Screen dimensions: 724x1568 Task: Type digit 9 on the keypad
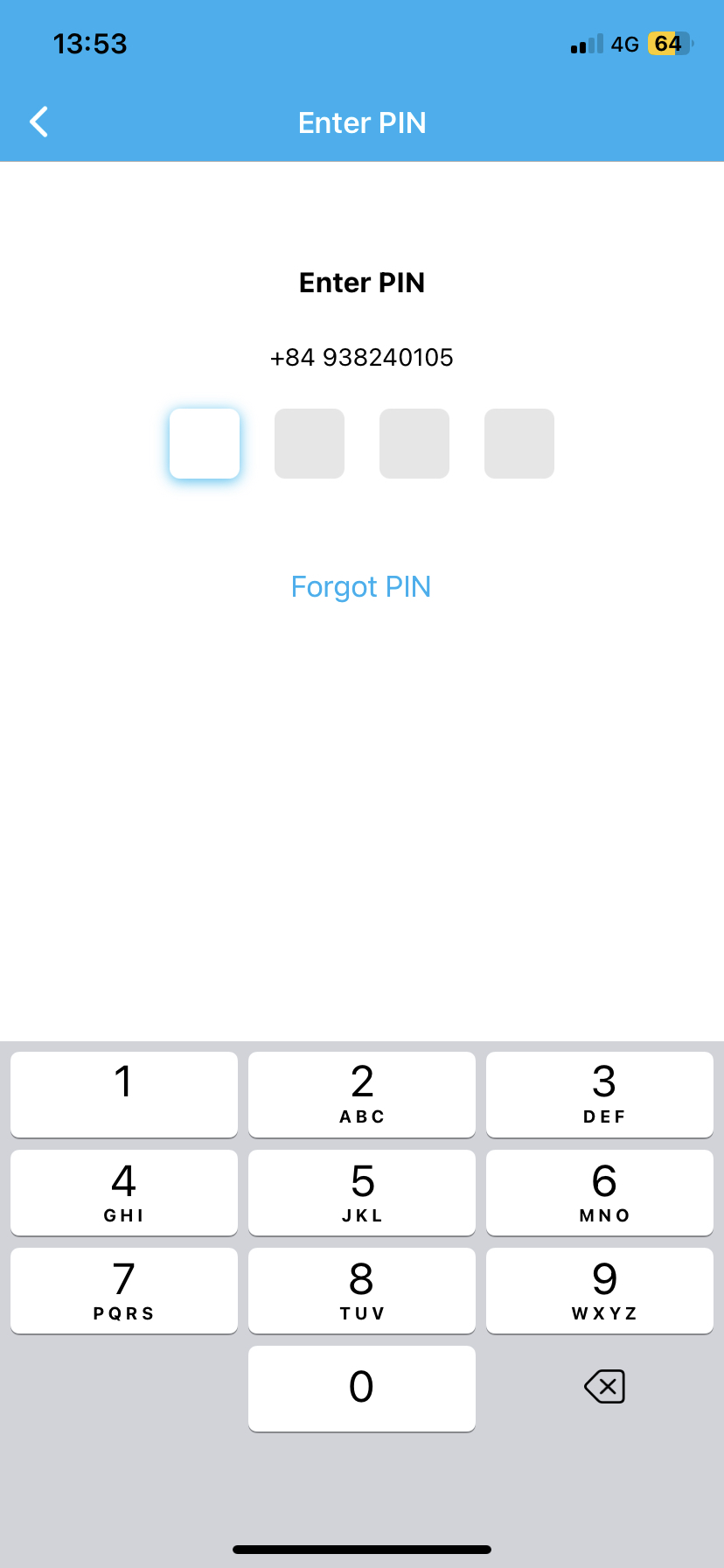(600, 1290)
